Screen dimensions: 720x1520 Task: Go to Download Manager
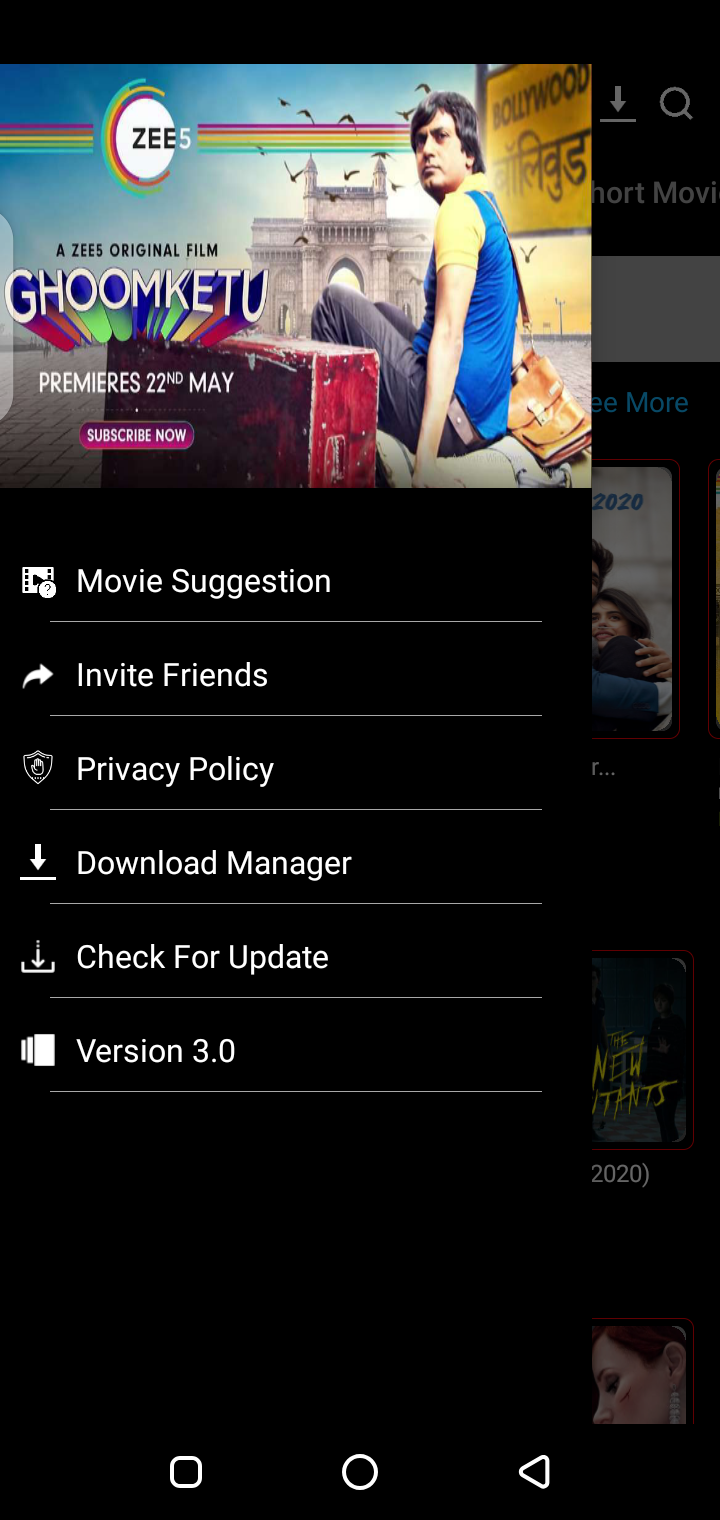pyautogui.click(x=213, y=863)
